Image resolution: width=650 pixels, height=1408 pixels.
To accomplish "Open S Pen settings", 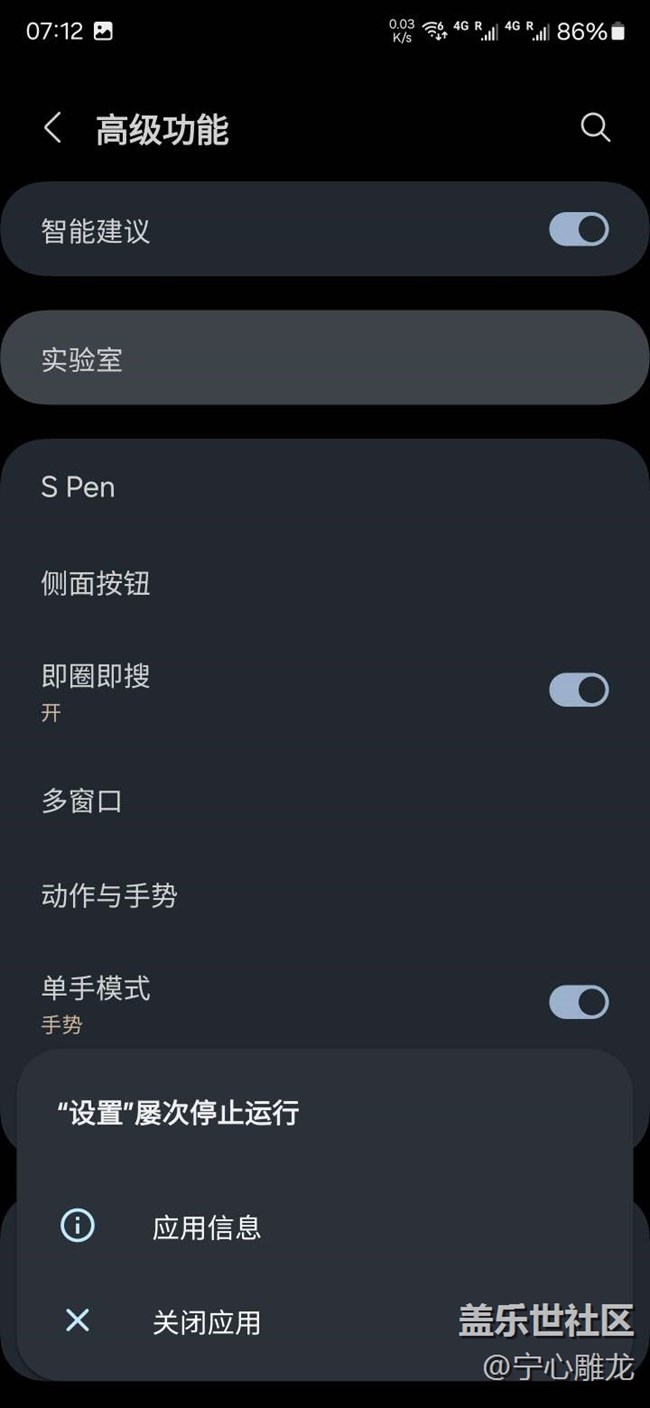I will pyautogui.click(x=324, y=487).
